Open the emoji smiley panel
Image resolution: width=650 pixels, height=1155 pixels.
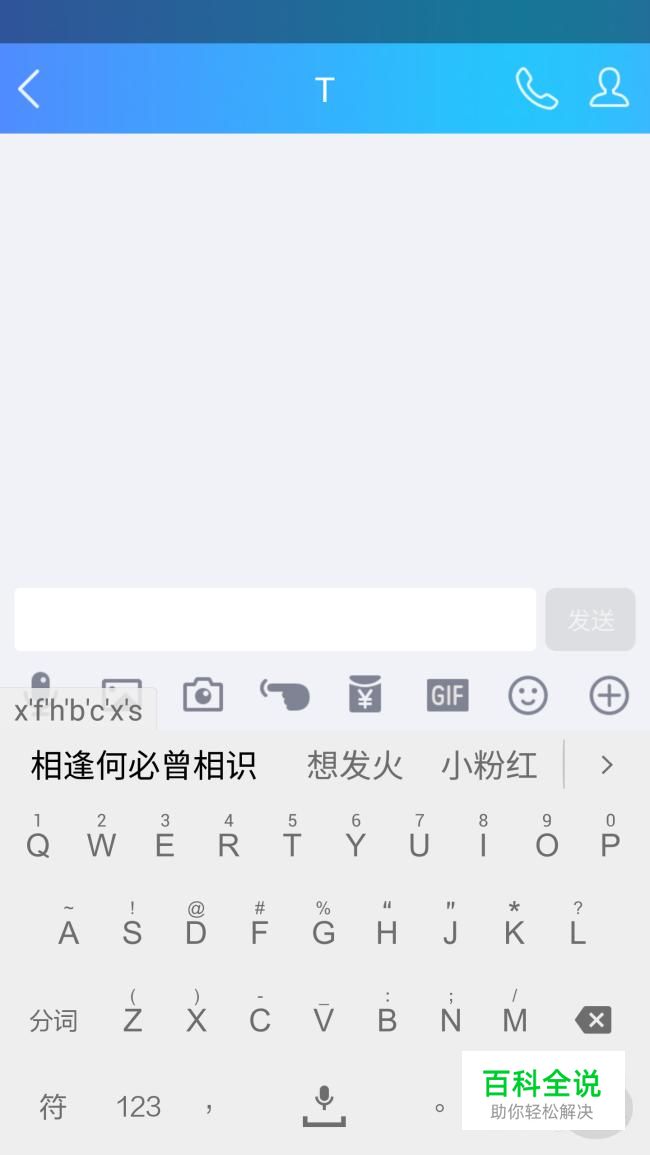tap(528, 695)
